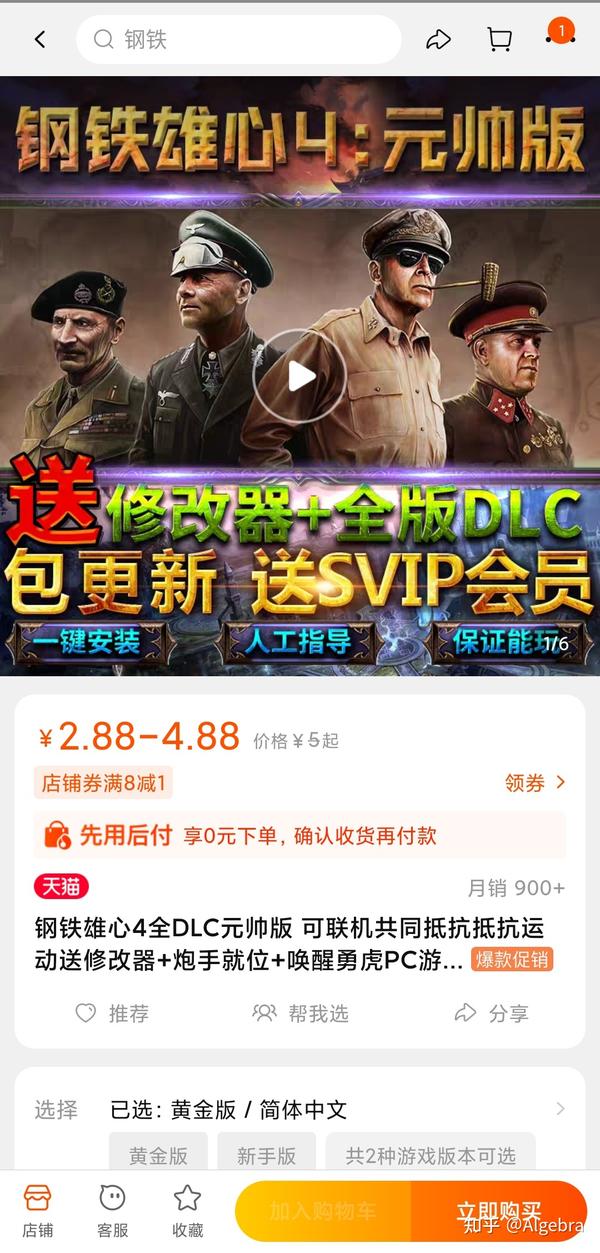Image resolution: width=600 pixels, height=1253 pixels.
Task: Visit the store via 店铺
Action: click(37, 1210)
